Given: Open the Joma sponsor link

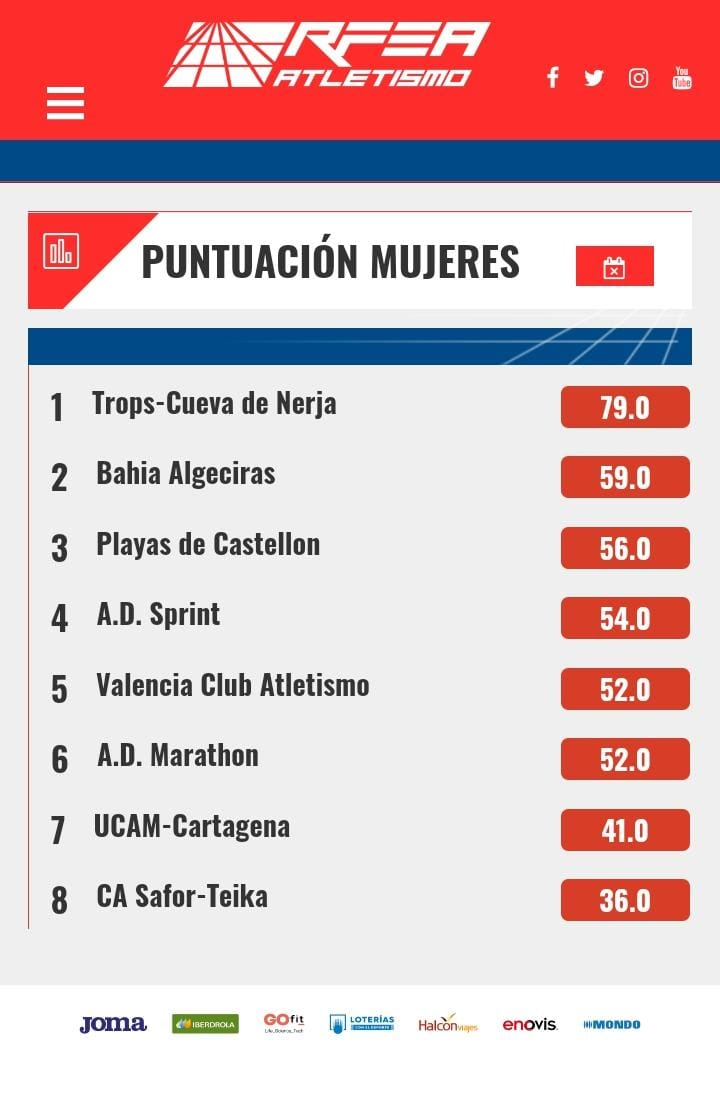Looking at the screenshot, I should click(x=113, y=1024).
